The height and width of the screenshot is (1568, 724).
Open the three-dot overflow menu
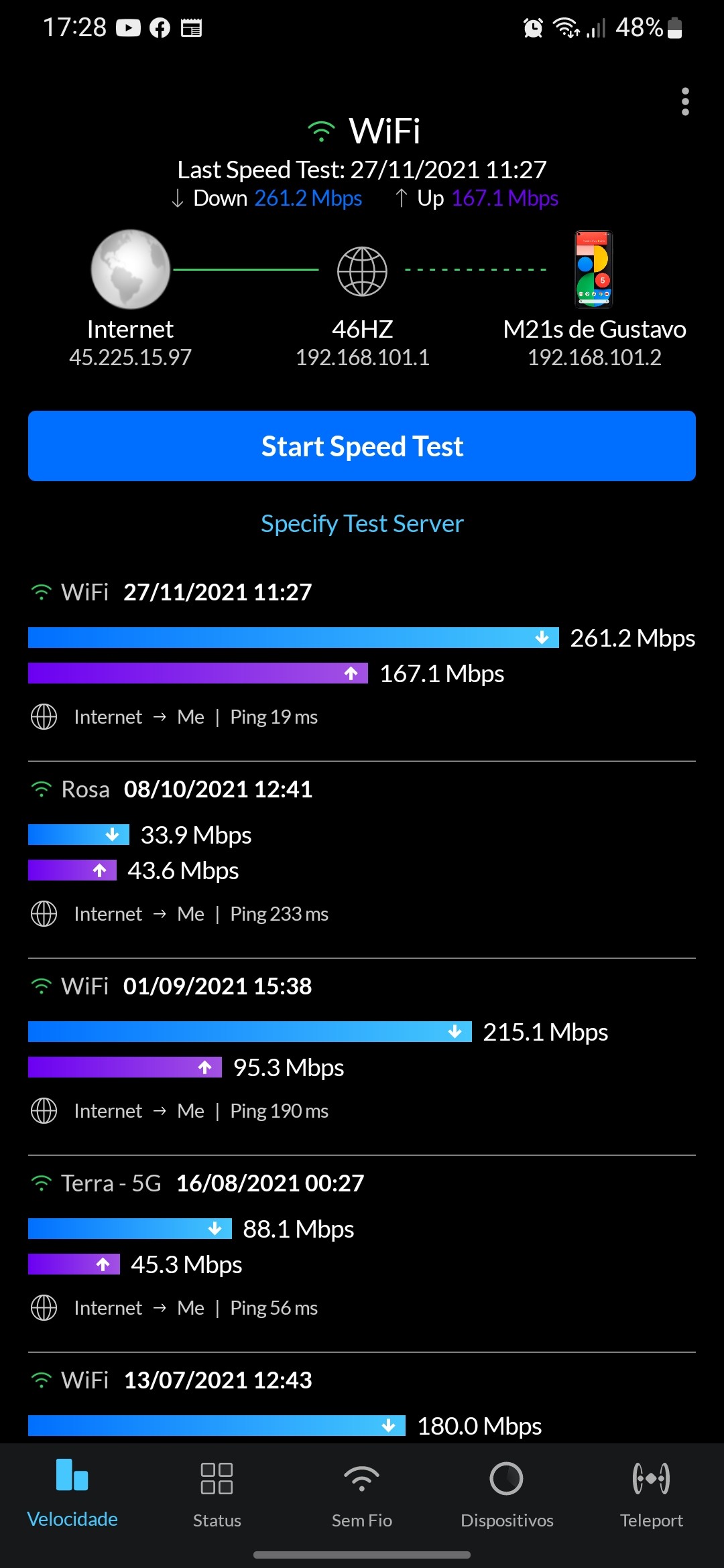pos(684,102)
